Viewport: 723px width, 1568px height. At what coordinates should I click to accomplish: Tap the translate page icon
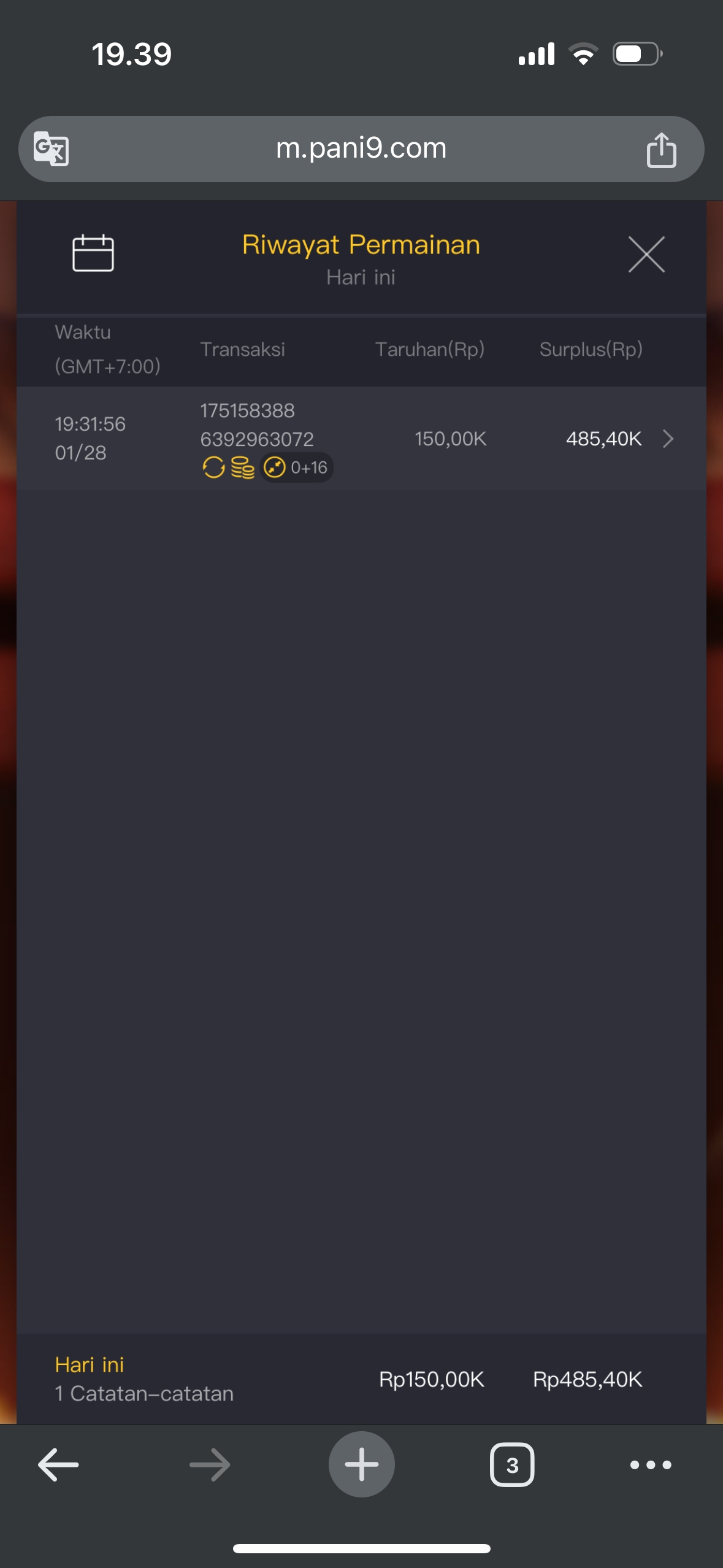click(x=51, y=148)
